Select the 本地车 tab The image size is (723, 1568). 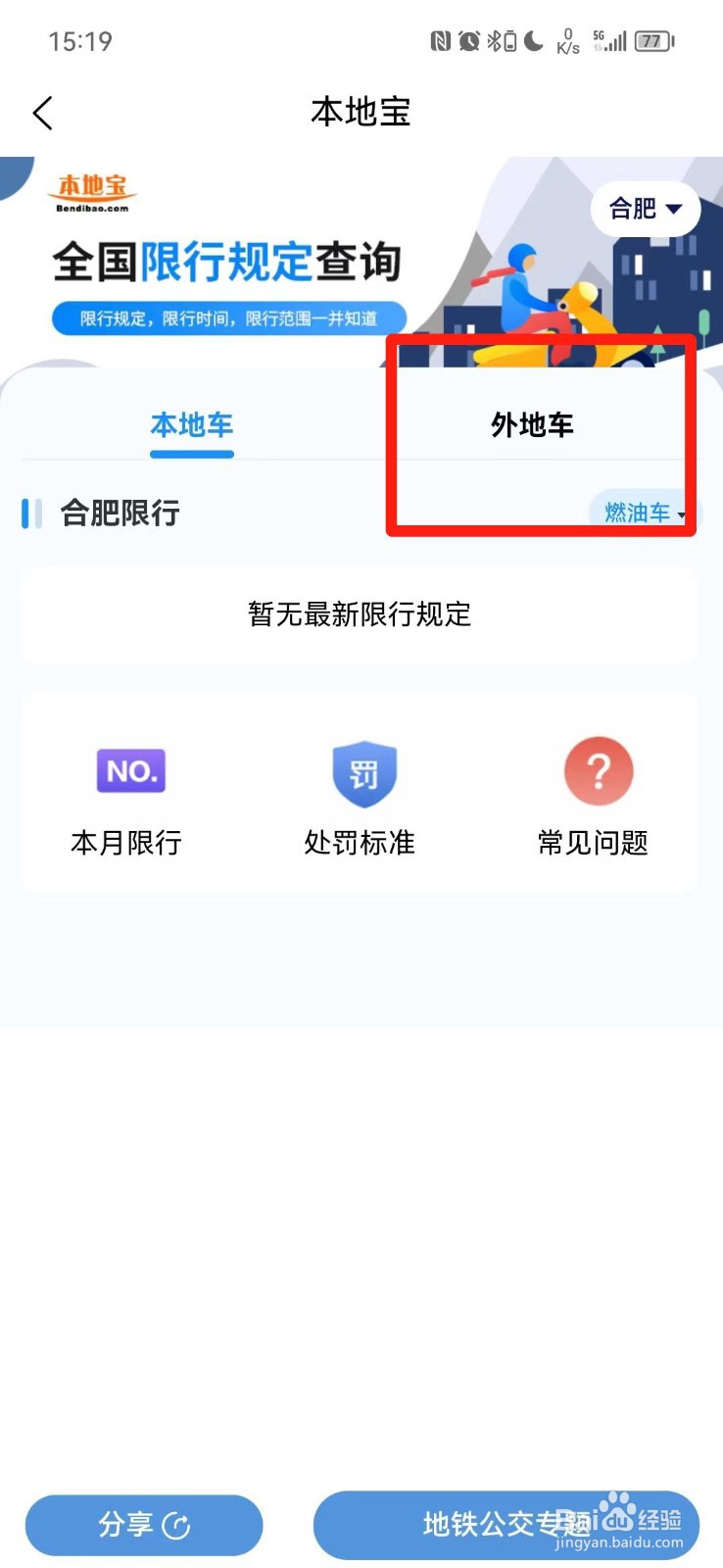pos(191,425)
